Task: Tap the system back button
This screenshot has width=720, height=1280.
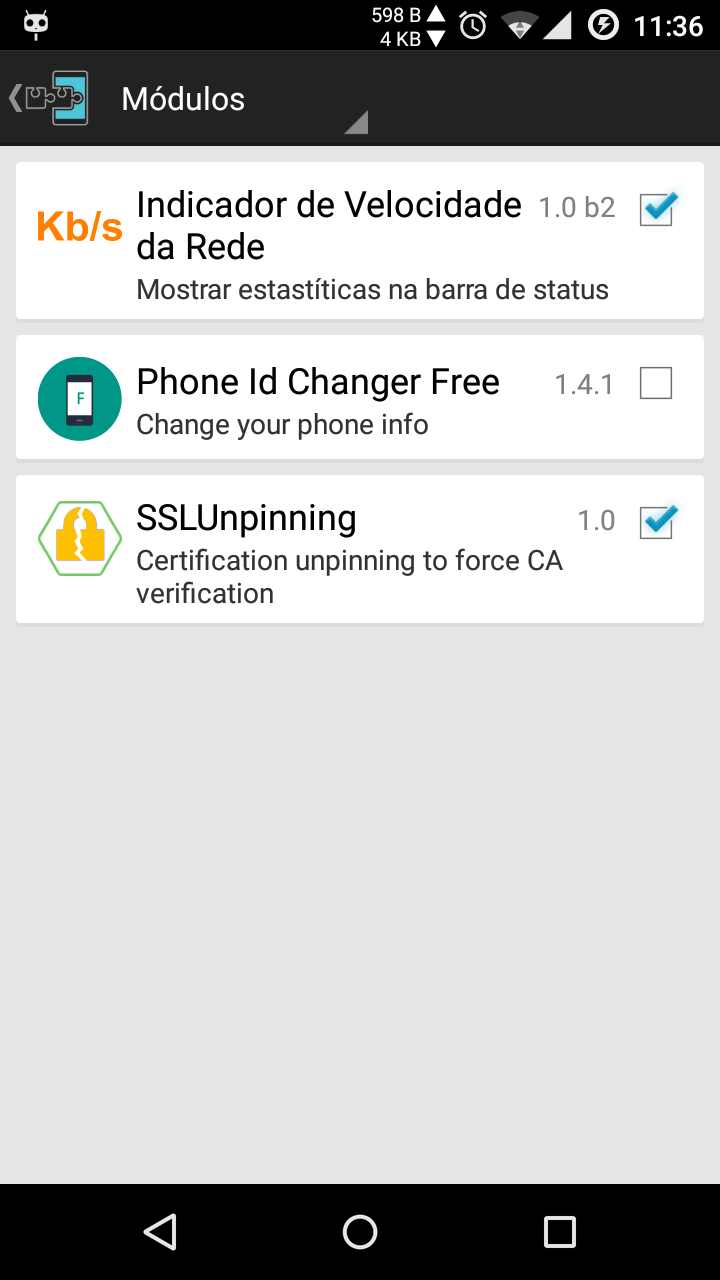Action: click(160, 1232)
